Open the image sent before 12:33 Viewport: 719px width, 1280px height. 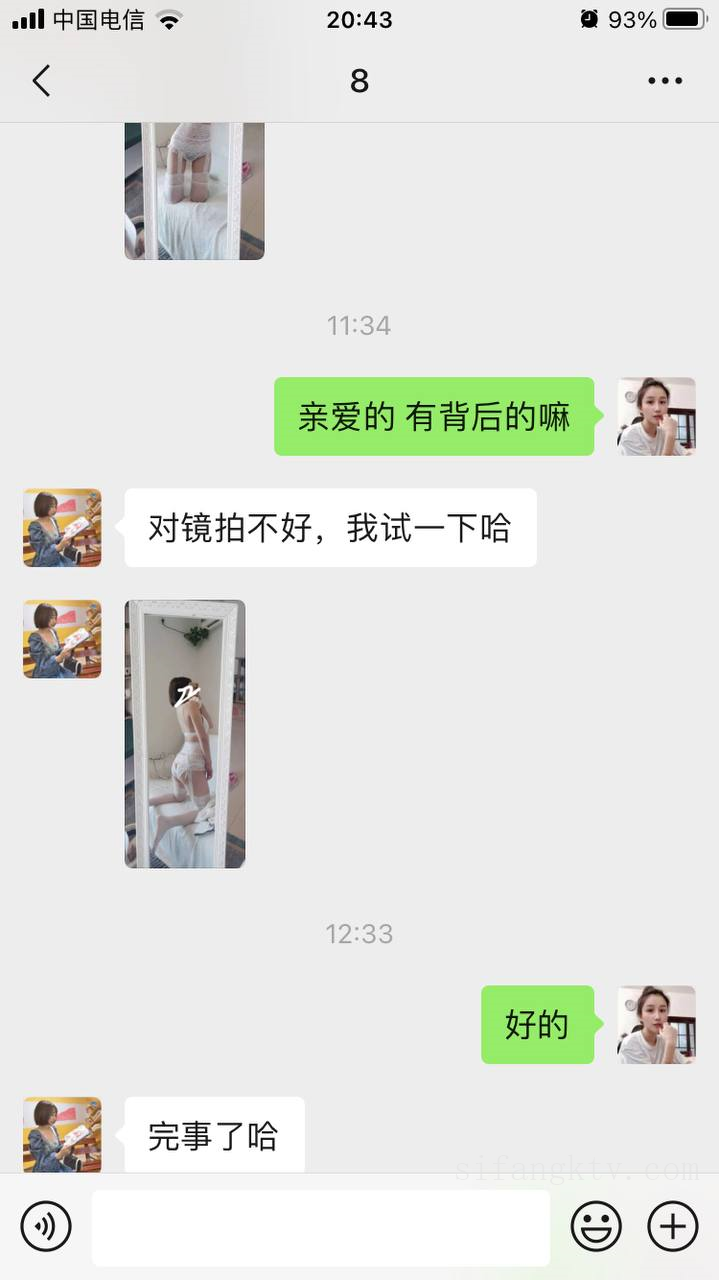[x=185, y=734]
